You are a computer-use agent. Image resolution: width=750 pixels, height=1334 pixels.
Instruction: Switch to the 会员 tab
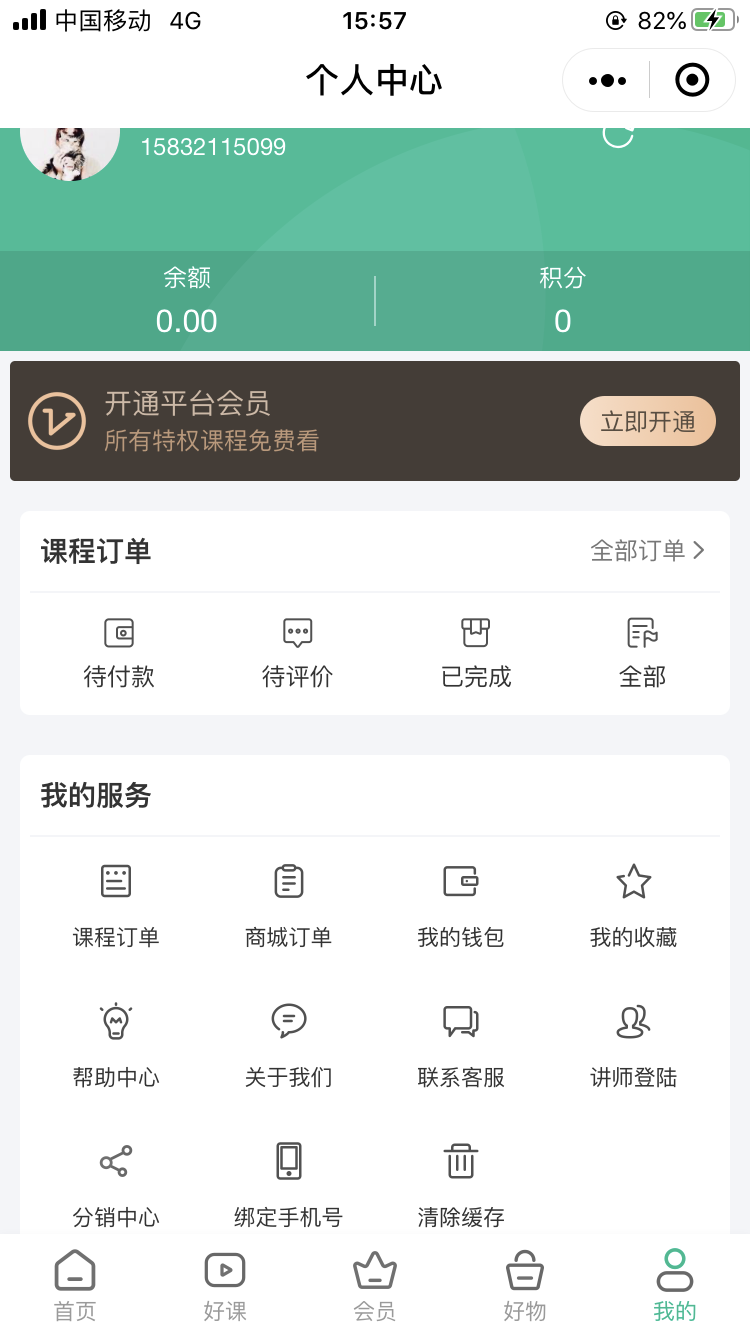375,1285
